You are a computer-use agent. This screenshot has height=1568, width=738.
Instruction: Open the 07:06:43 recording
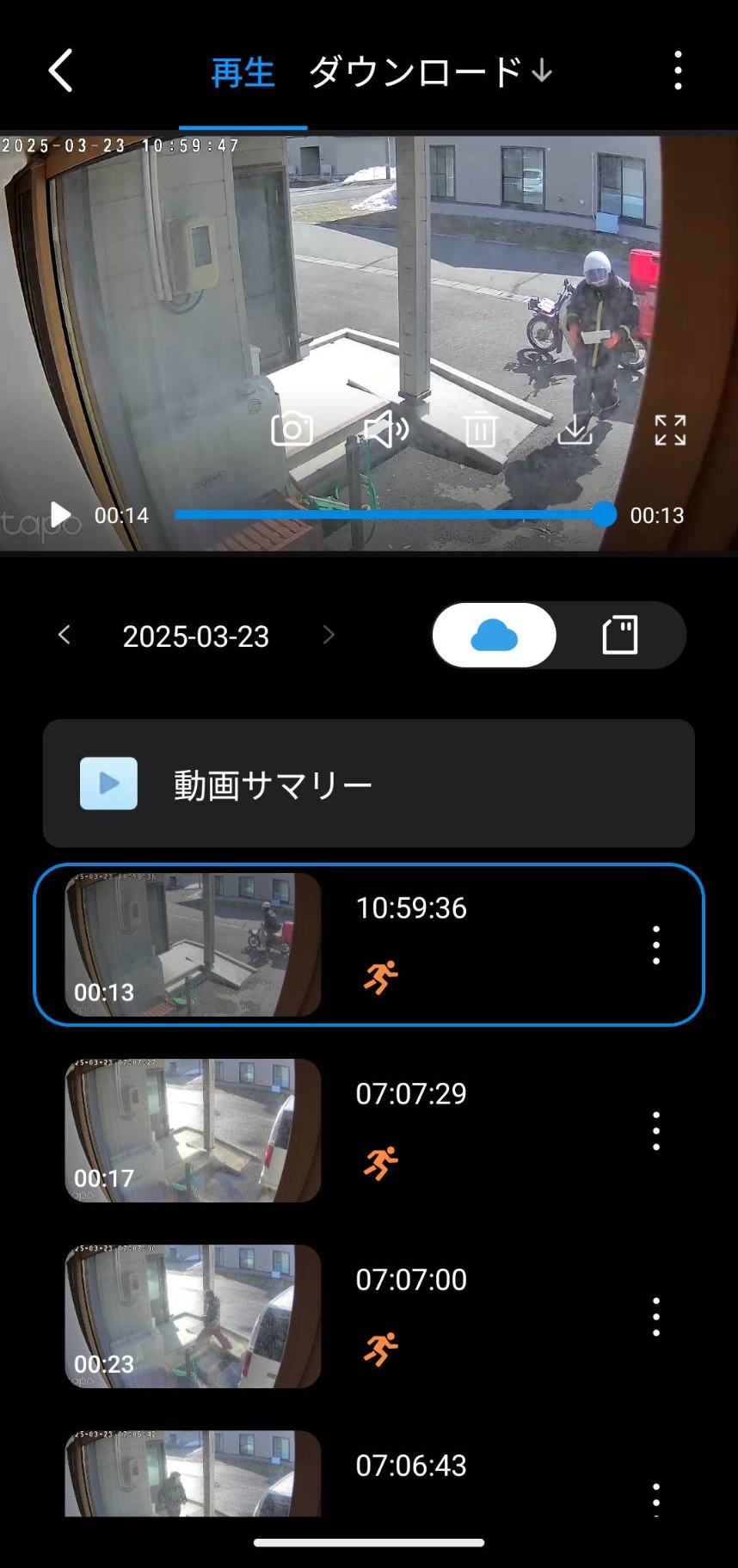(193, 1473)
